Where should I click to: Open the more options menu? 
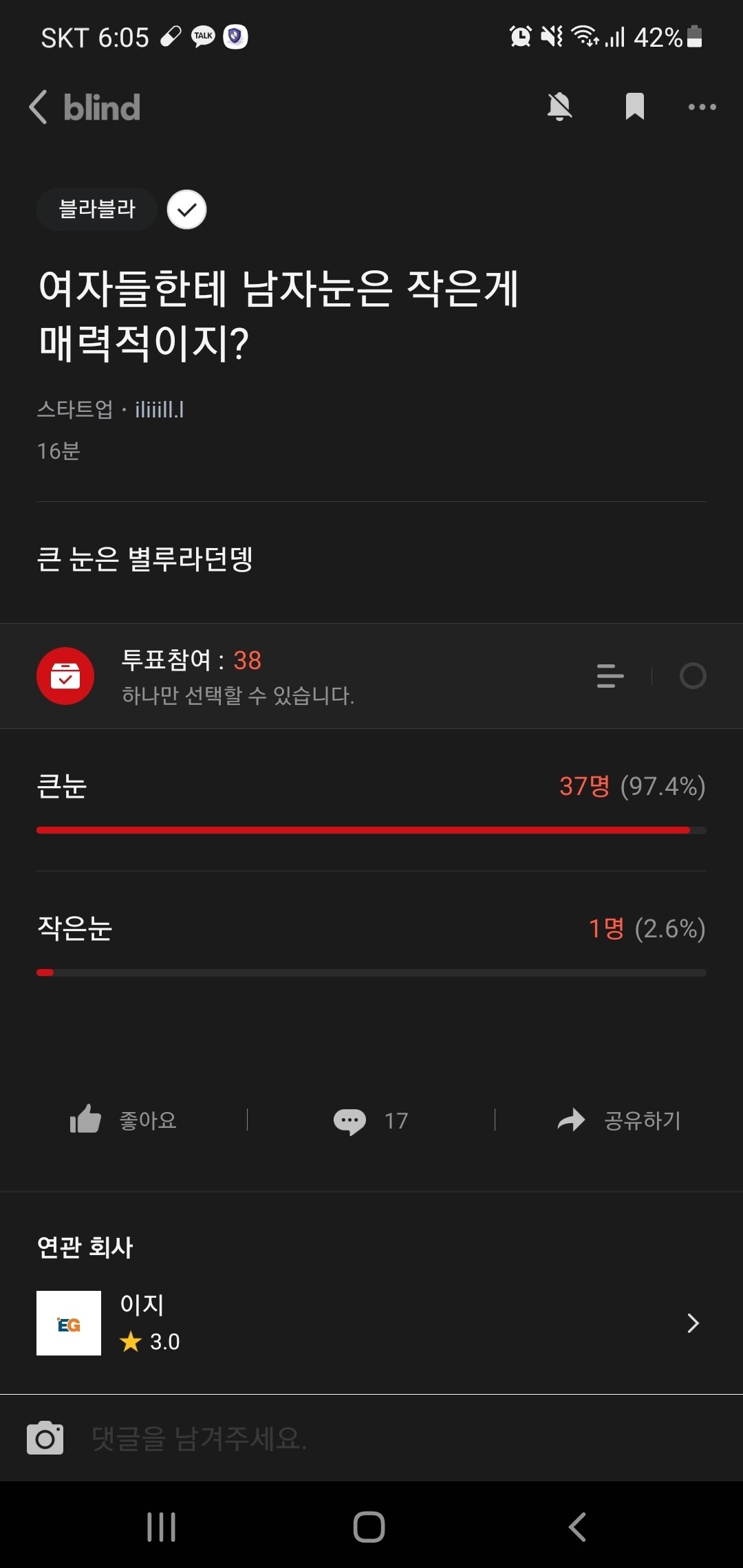tap(702, 107)
